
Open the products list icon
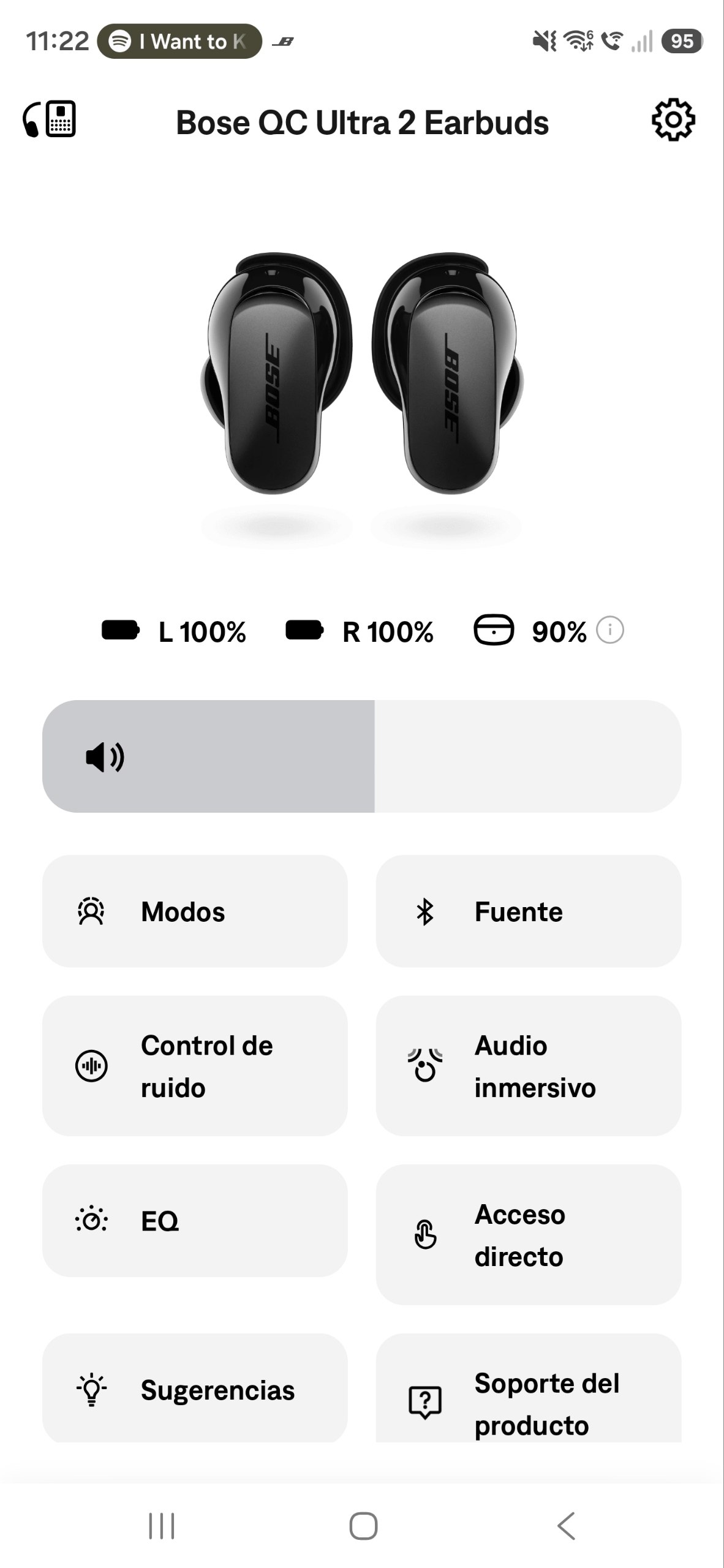[x=49, y=119]
